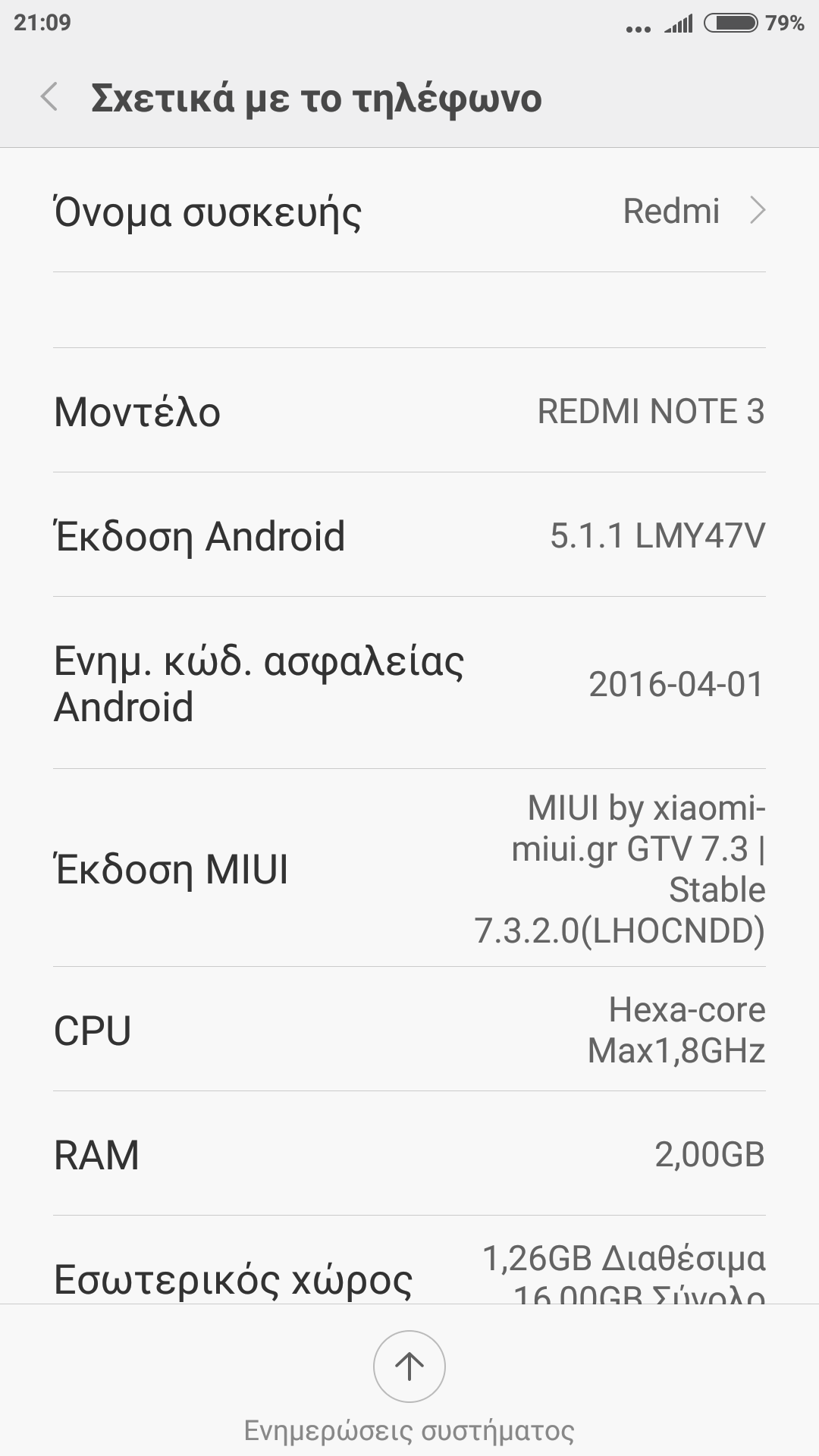
Task: Tap the Μοντέλο row
Action: pyautogui.click(x=409, y=411)
